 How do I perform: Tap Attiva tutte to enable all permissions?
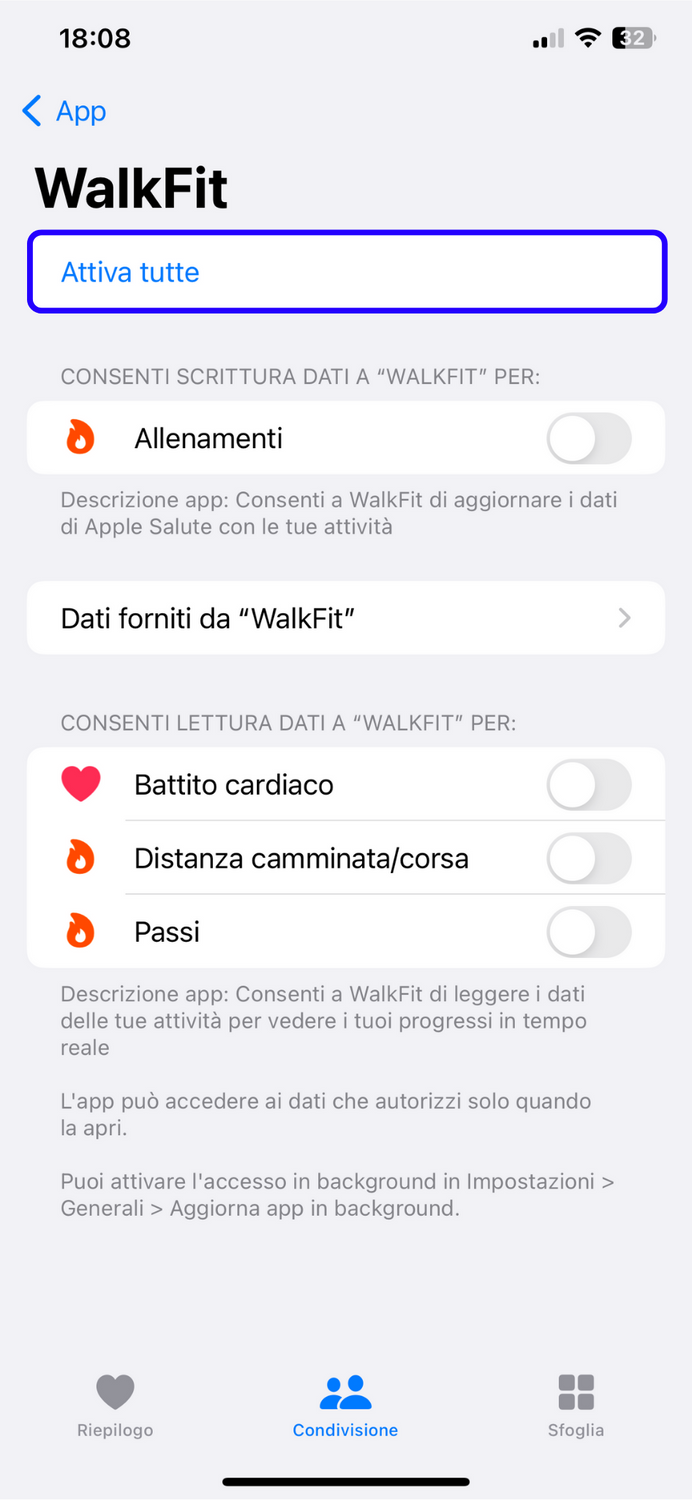tap(346, 272)
